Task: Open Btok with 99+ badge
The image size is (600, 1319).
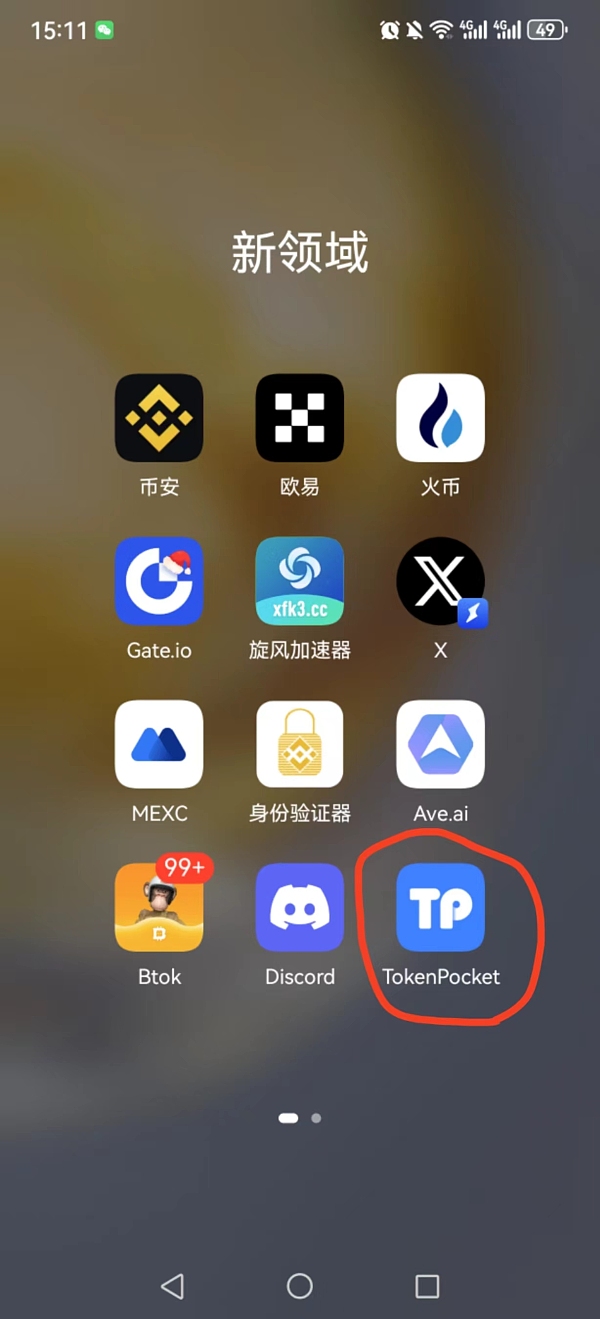Action: [159, 907]
